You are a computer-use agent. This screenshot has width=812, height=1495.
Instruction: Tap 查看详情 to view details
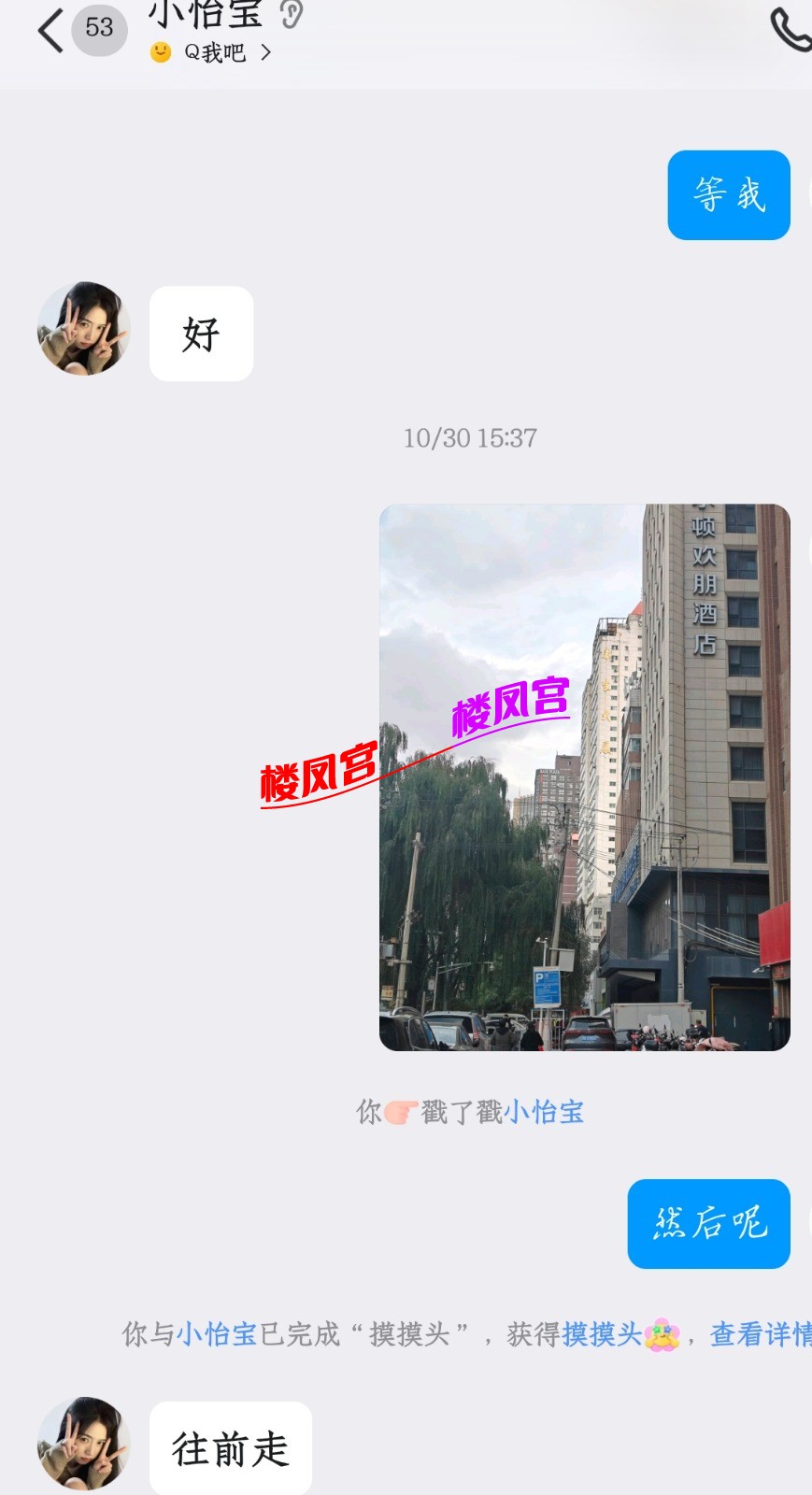[761, 1334]
